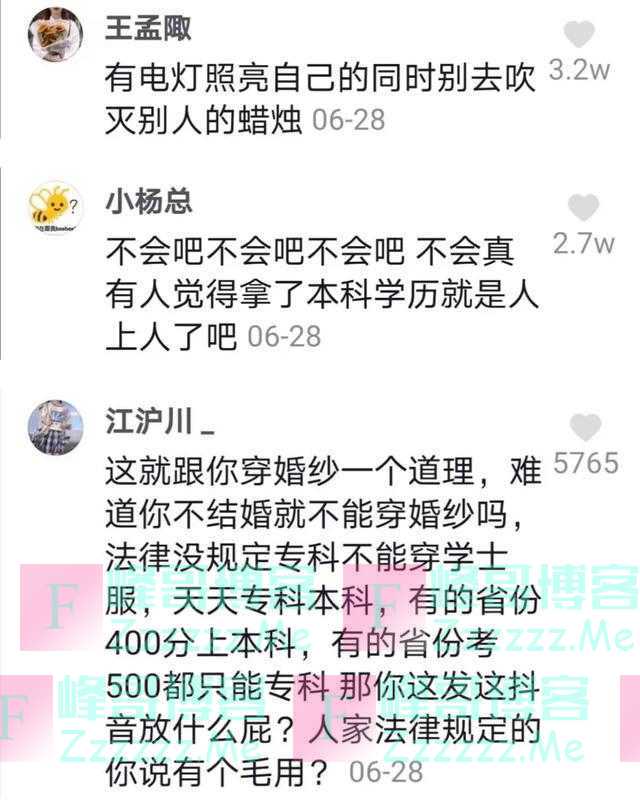
Task: Open 江沪川_'s profile avatar
Action: pyautogui.click(x=55, y=427)
